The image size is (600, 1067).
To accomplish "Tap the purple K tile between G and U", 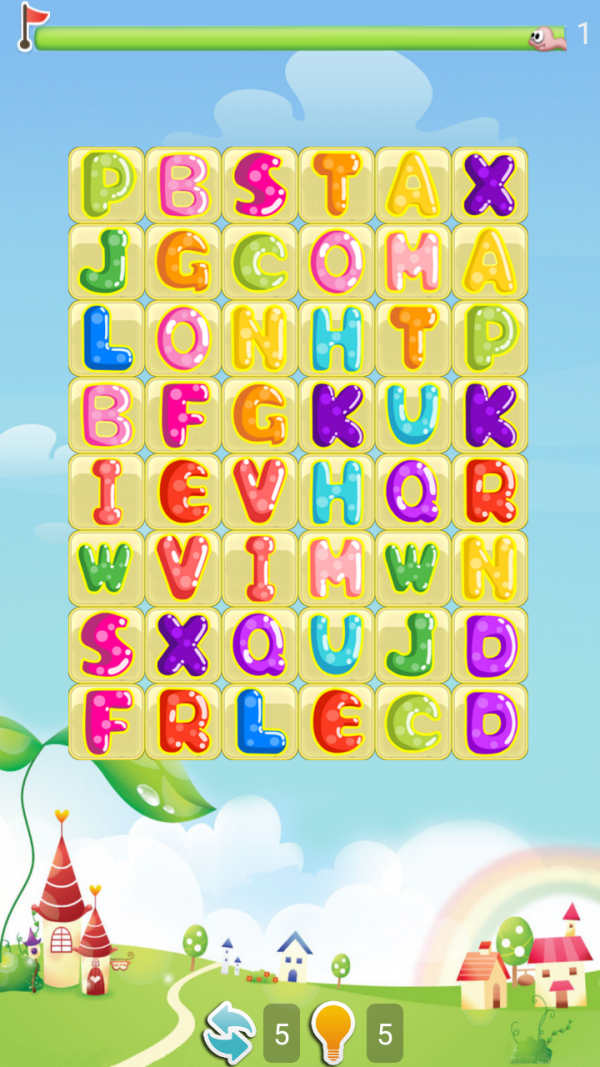I will [x=336, y=415].
